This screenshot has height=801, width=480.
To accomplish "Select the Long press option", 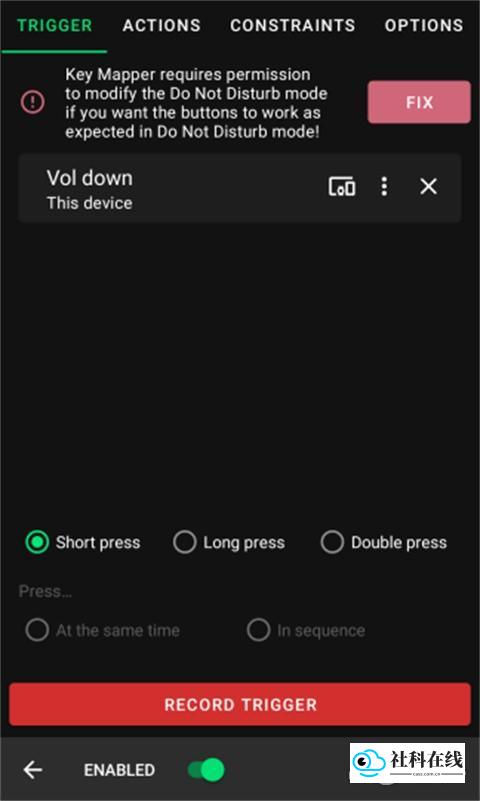I will click(x=229, y=543).
